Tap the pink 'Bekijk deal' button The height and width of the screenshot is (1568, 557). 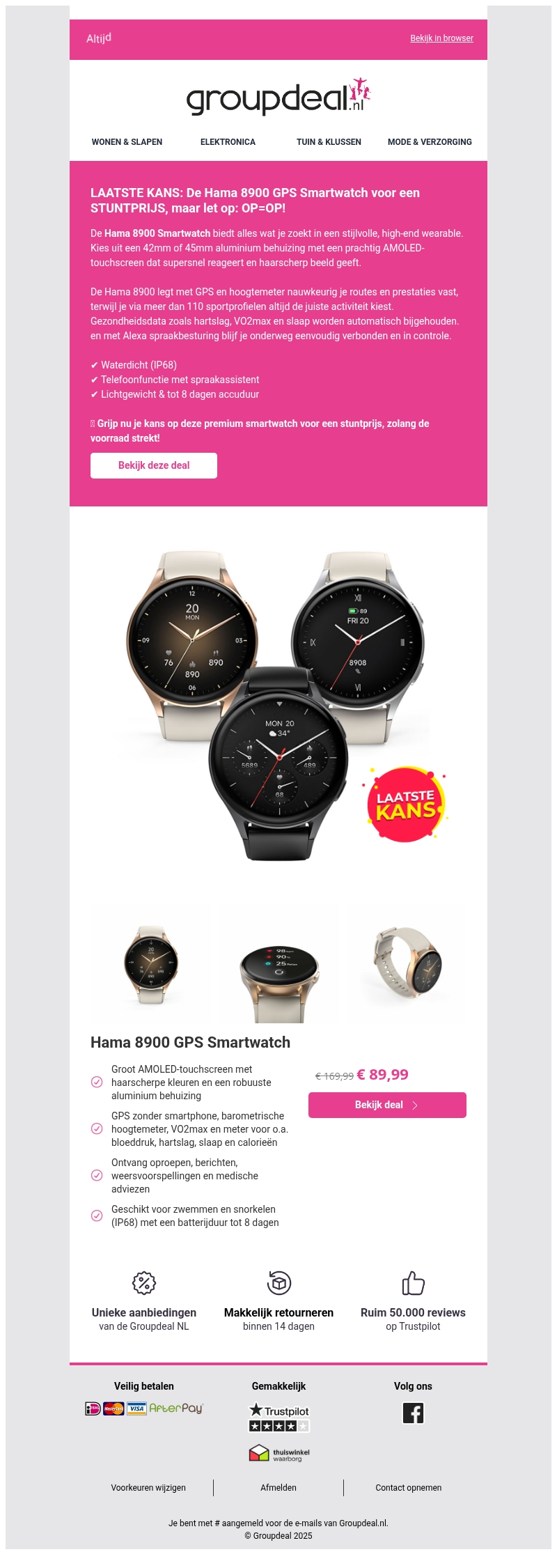point(387,1105)
